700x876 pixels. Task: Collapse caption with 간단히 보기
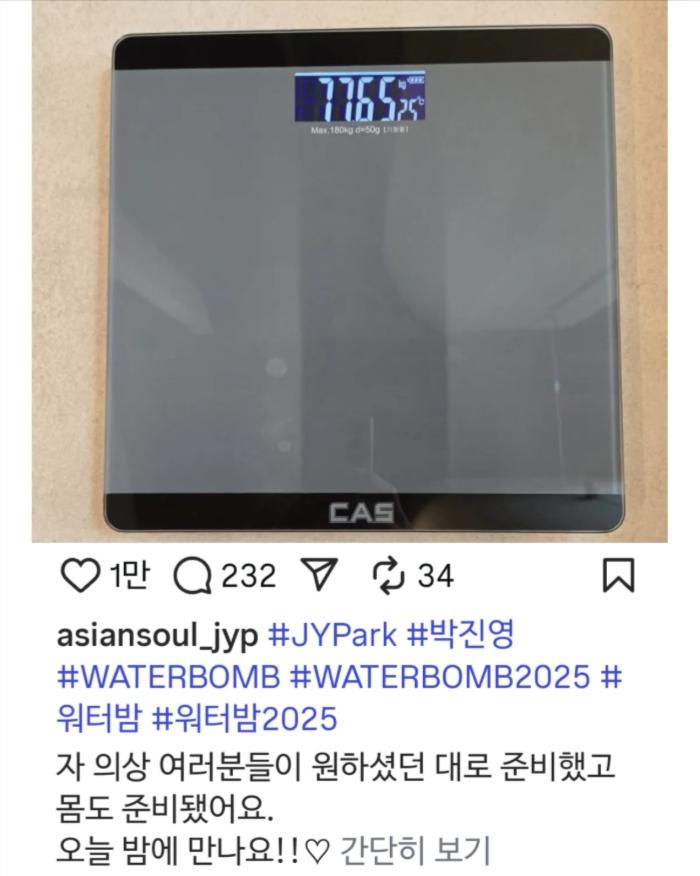tap(415, 850)
